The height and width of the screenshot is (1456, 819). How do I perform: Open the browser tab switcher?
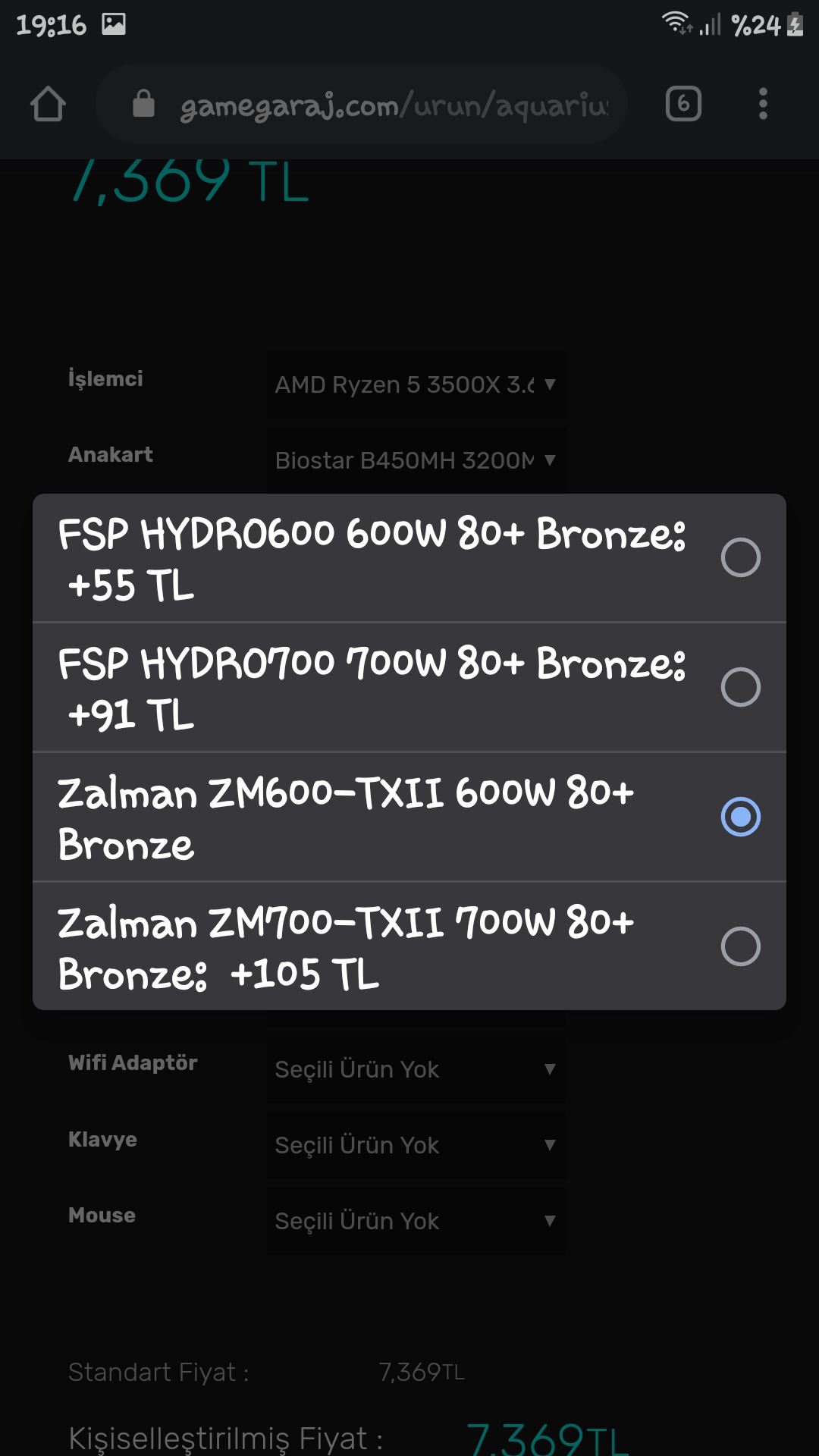683,104
